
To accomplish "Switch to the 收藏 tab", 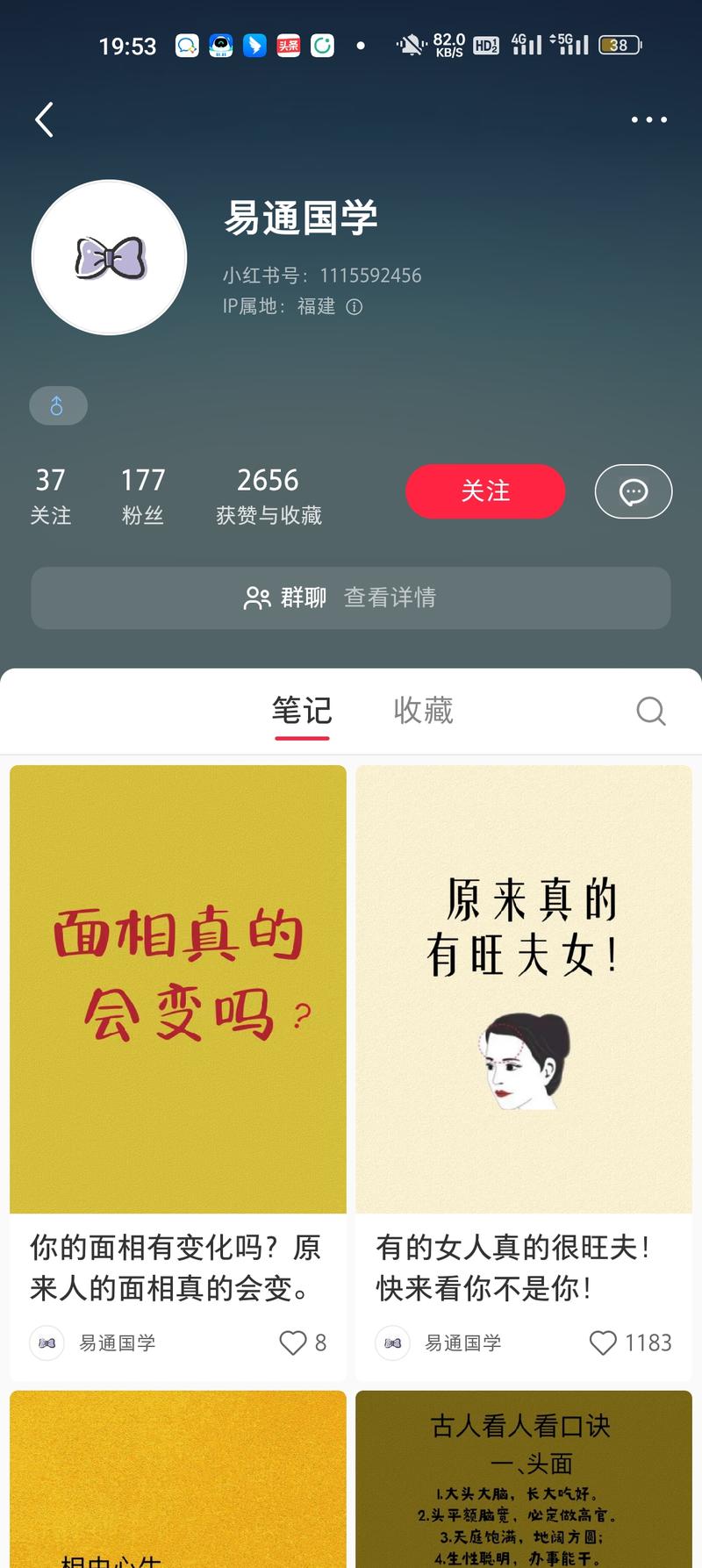I will (423, 711).
